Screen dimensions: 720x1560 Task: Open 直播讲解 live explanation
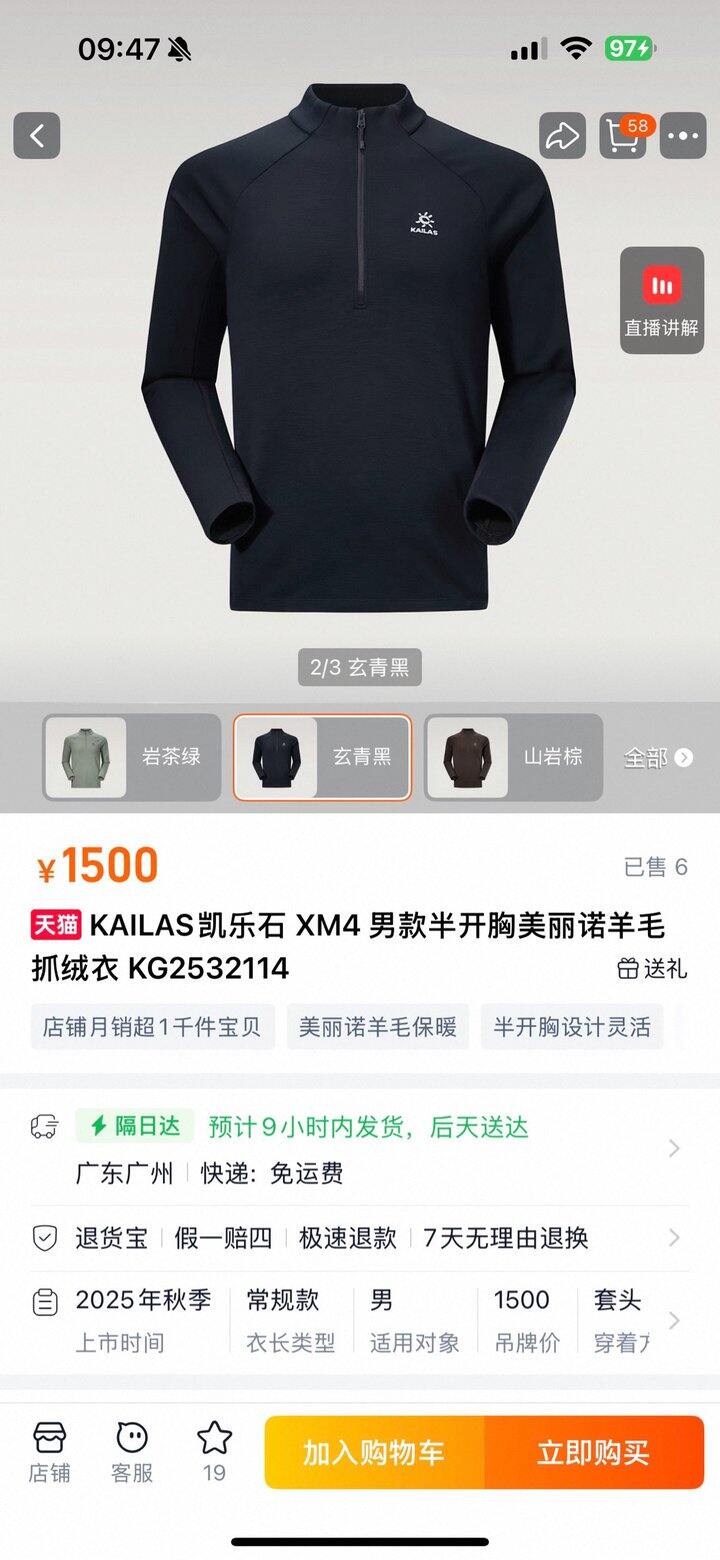pyautogui.click(x=661, y=300)
